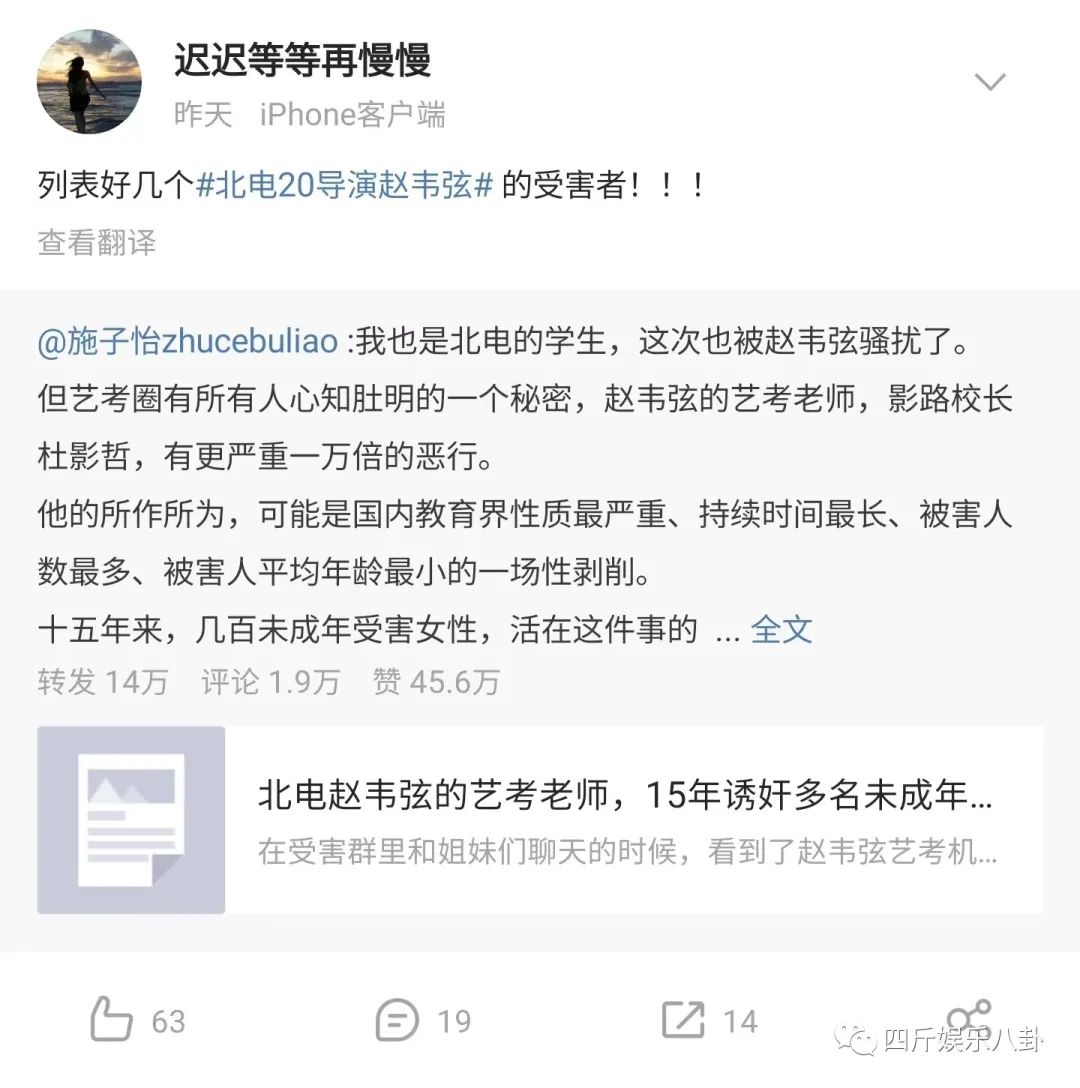
Task: Expand the full text via 全文
Action: (781, 629)
